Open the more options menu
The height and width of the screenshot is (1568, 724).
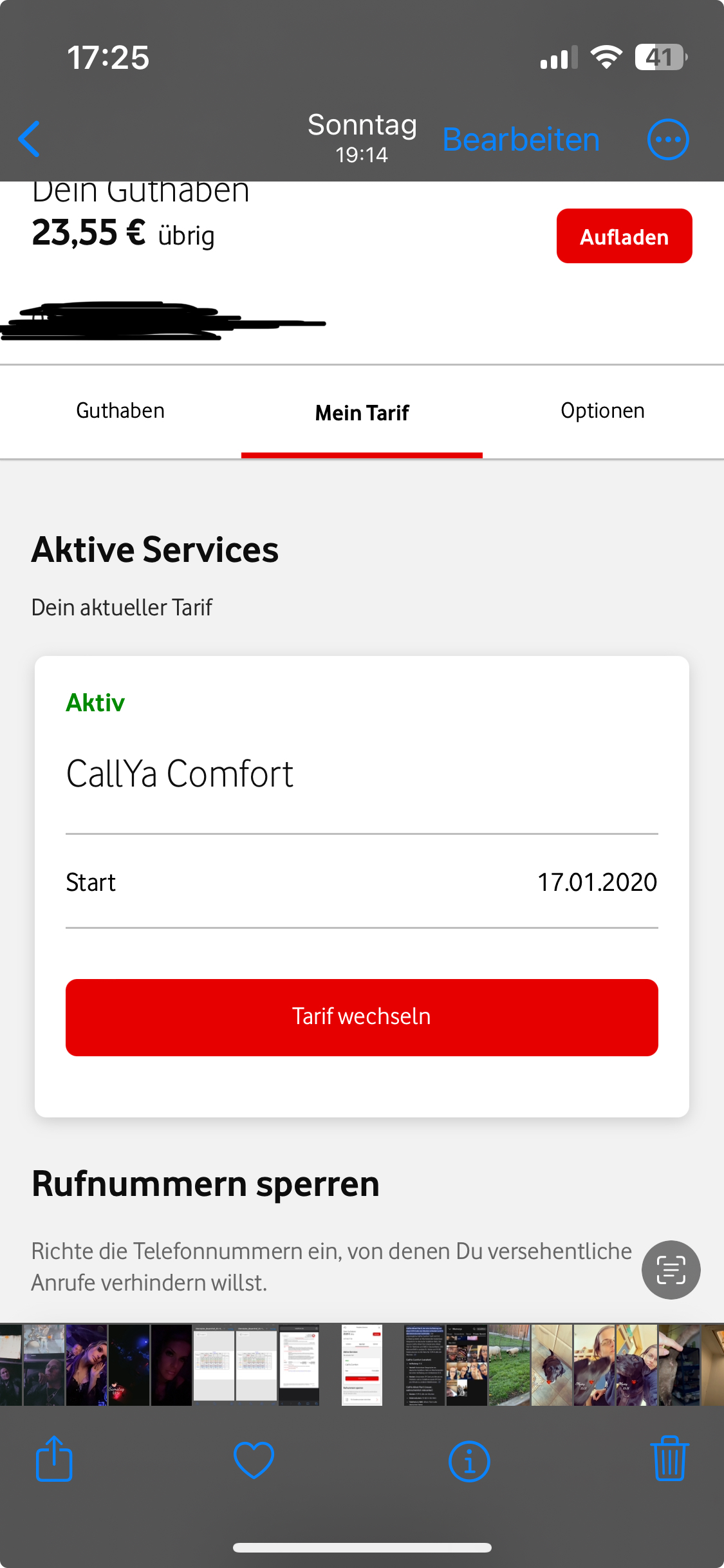(x=667, y=139)
